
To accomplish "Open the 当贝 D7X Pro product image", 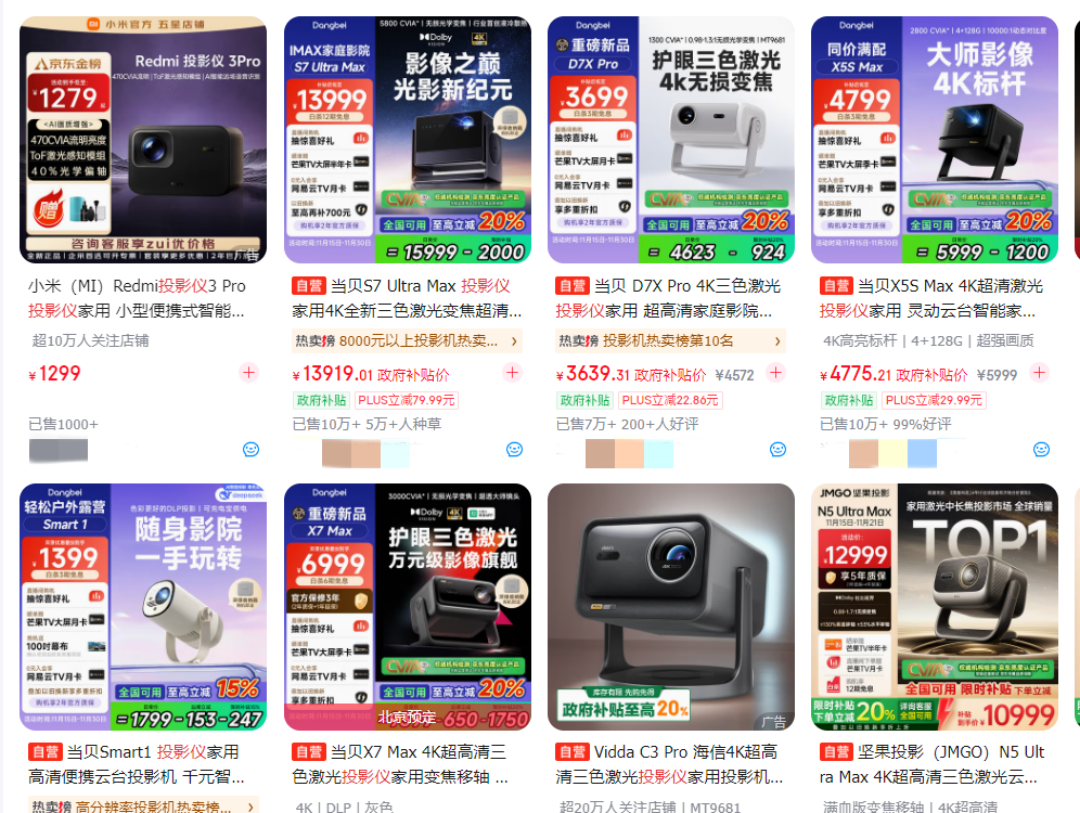I will tap(671, 140).
